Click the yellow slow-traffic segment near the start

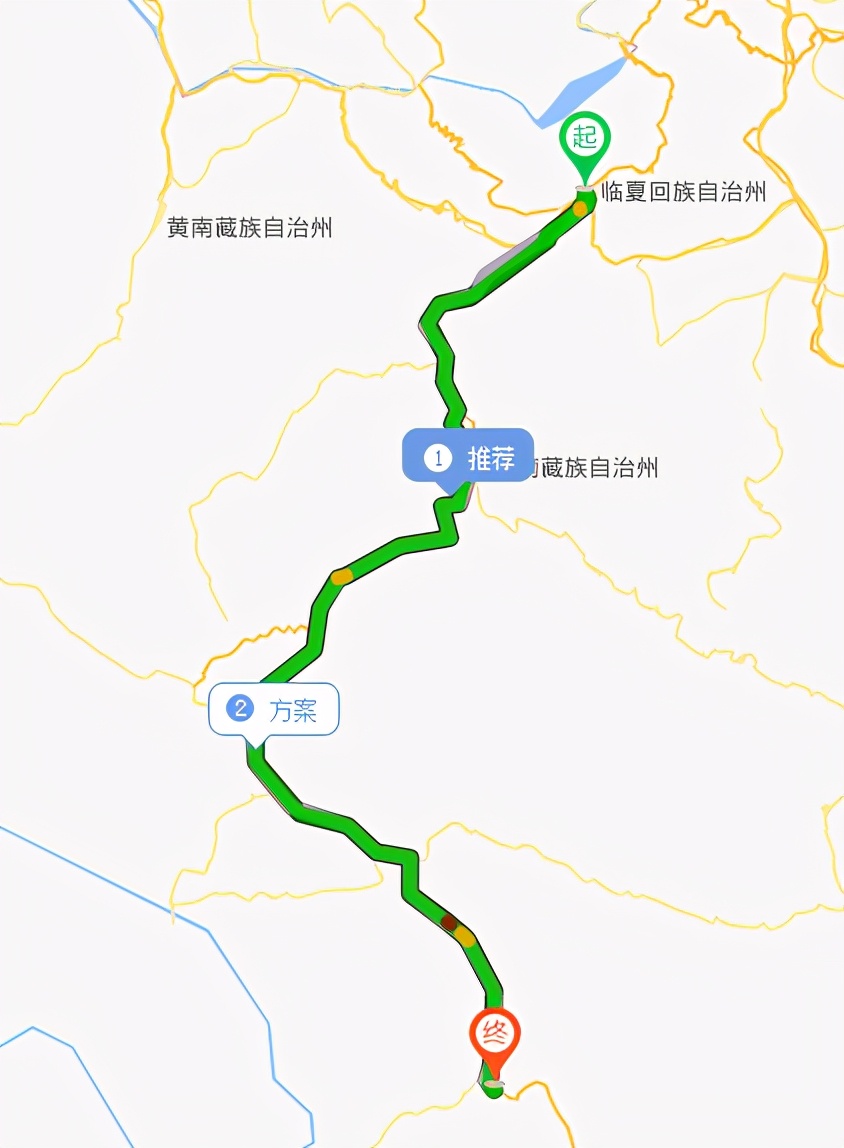tap(578, 210)
